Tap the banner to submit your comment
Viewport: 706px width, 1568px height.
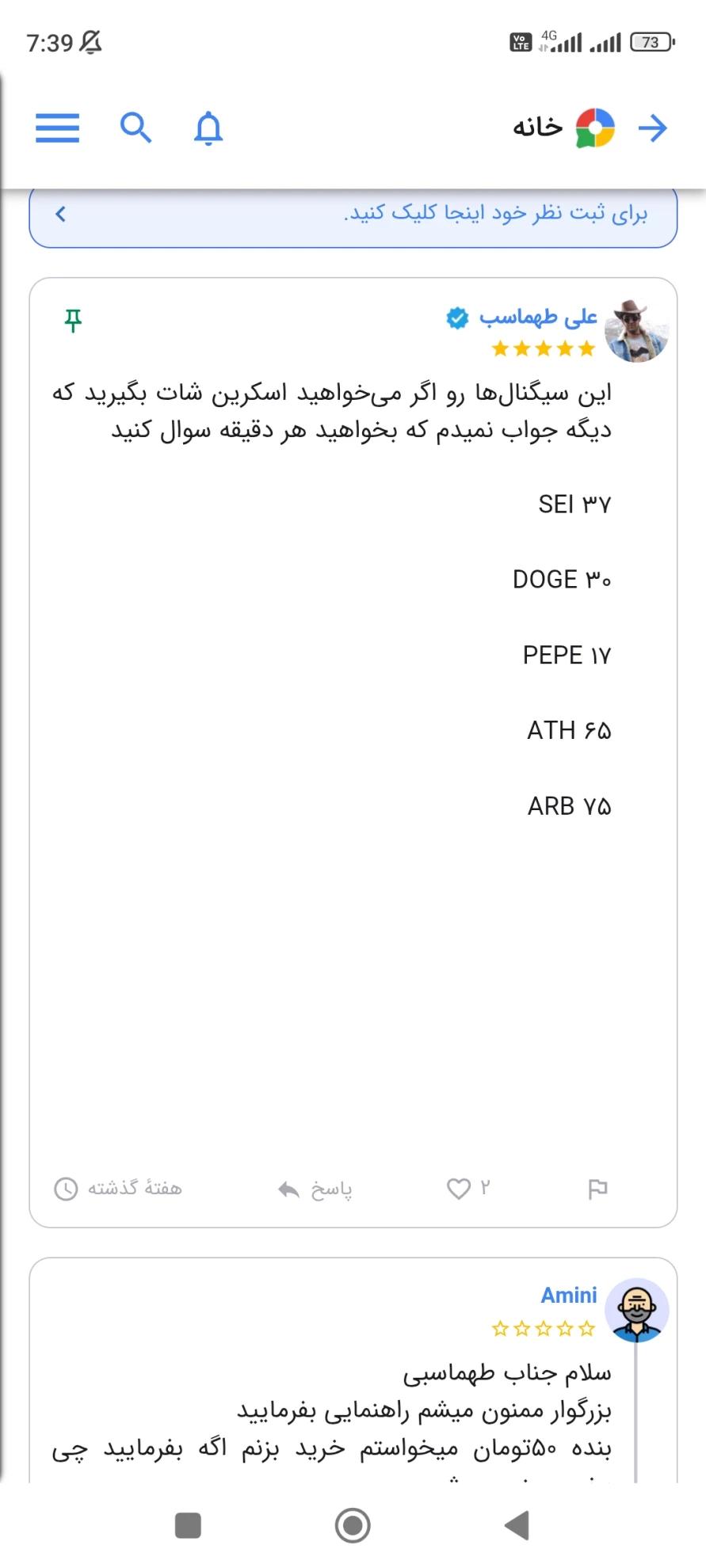[353, 215]
